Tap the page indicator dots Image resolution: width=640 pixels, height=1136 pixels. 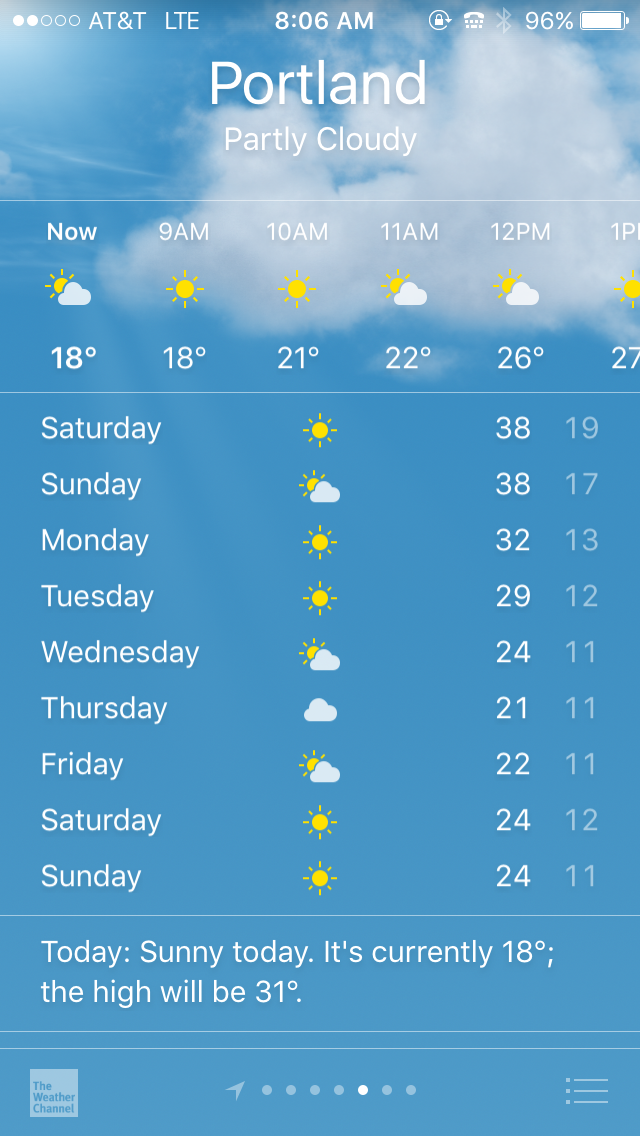[x=338, y=1090]
